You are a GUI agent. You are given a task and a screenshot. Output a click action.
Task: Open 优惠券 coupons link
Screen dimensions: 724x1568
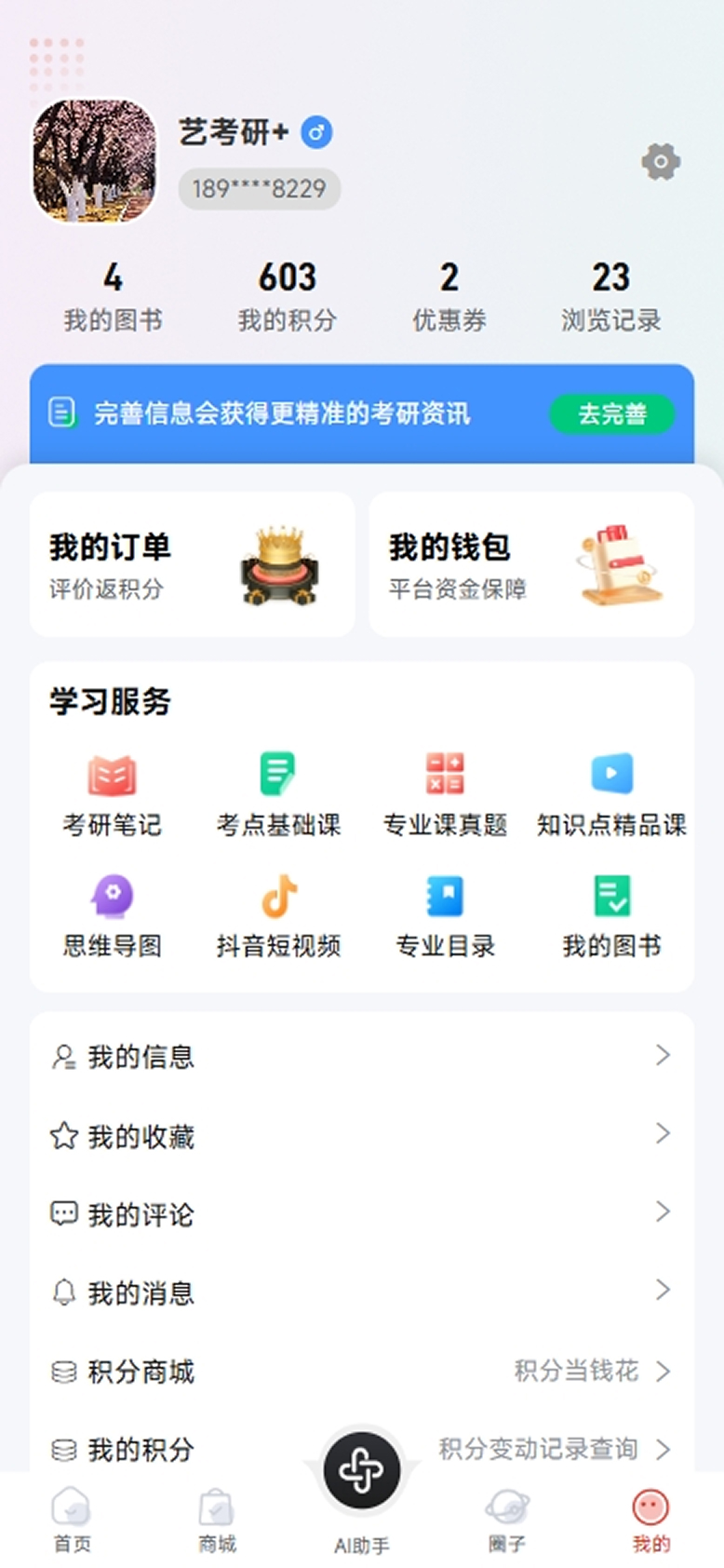pyautogui.click(x=449, y=295)
